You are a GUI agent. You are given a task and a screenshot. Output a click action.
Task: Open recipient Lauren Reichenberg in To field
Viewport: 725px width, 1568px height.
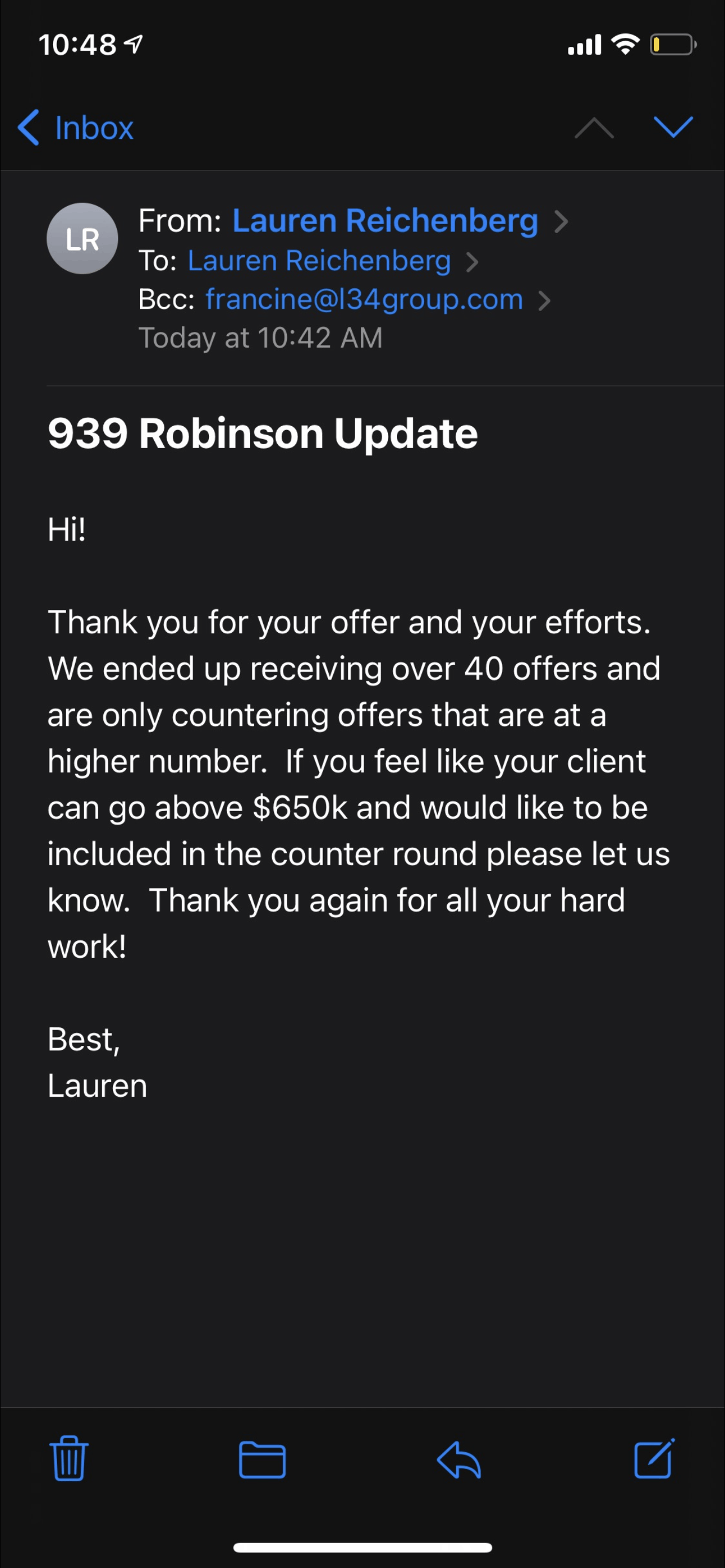(x=319, y=261)
